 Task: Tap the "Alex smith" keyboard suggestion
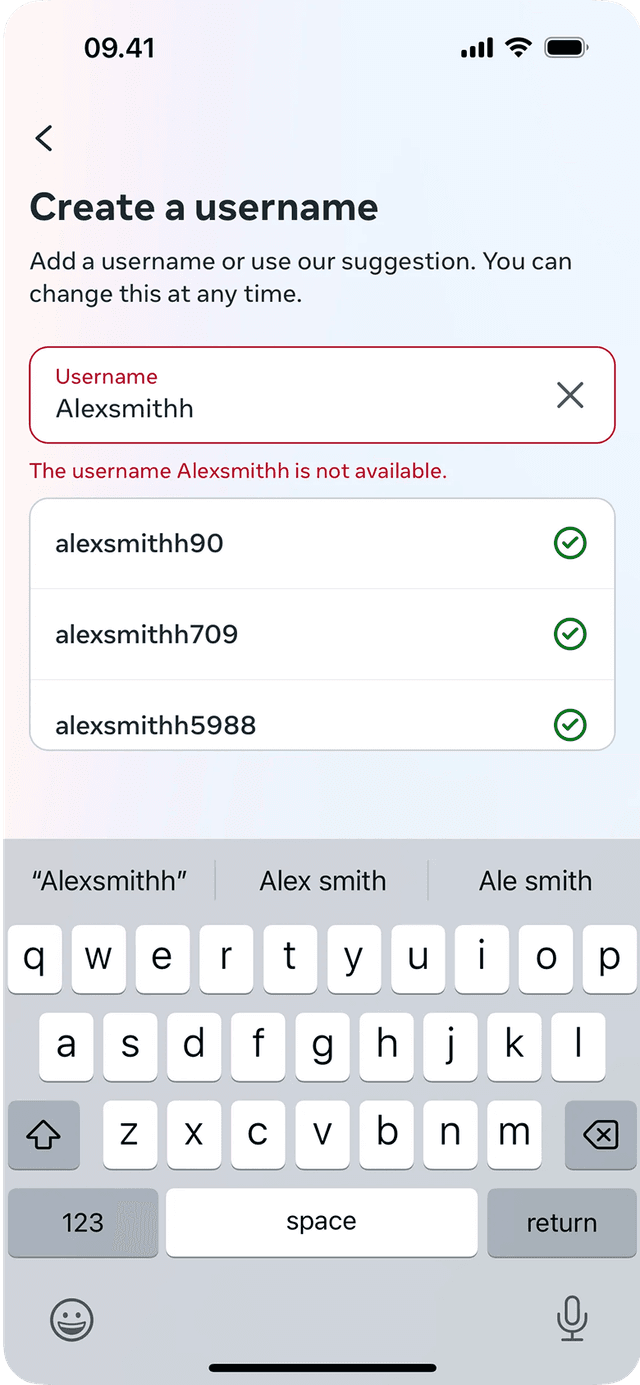[x=322, y=881]
